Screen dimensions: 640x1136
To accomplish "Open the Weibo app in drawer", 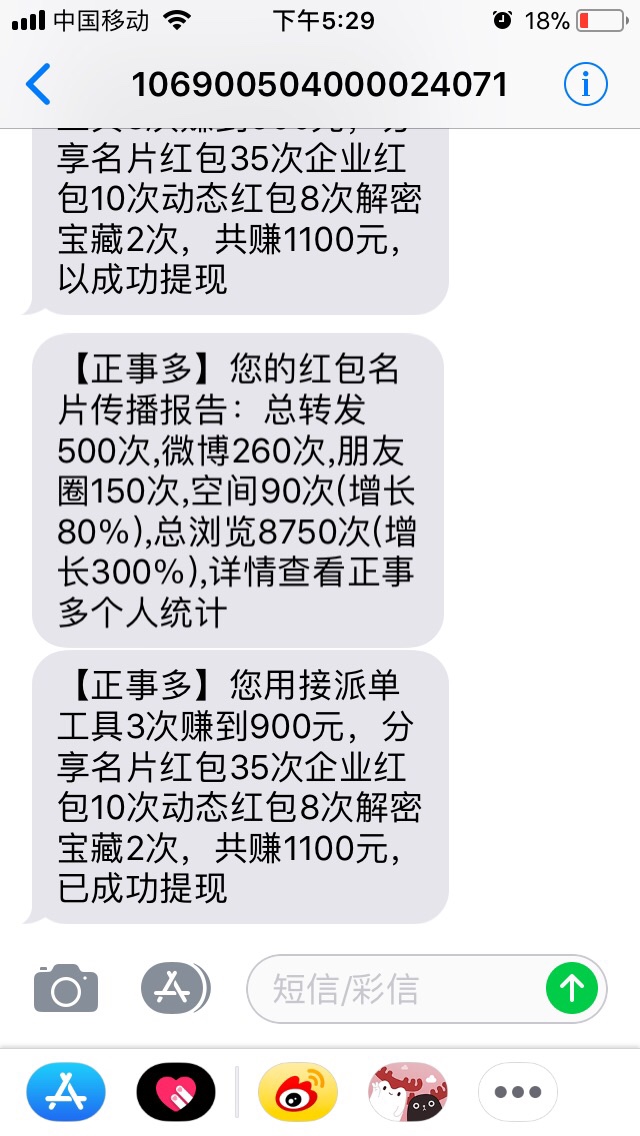I will [x=298, y=1091].
